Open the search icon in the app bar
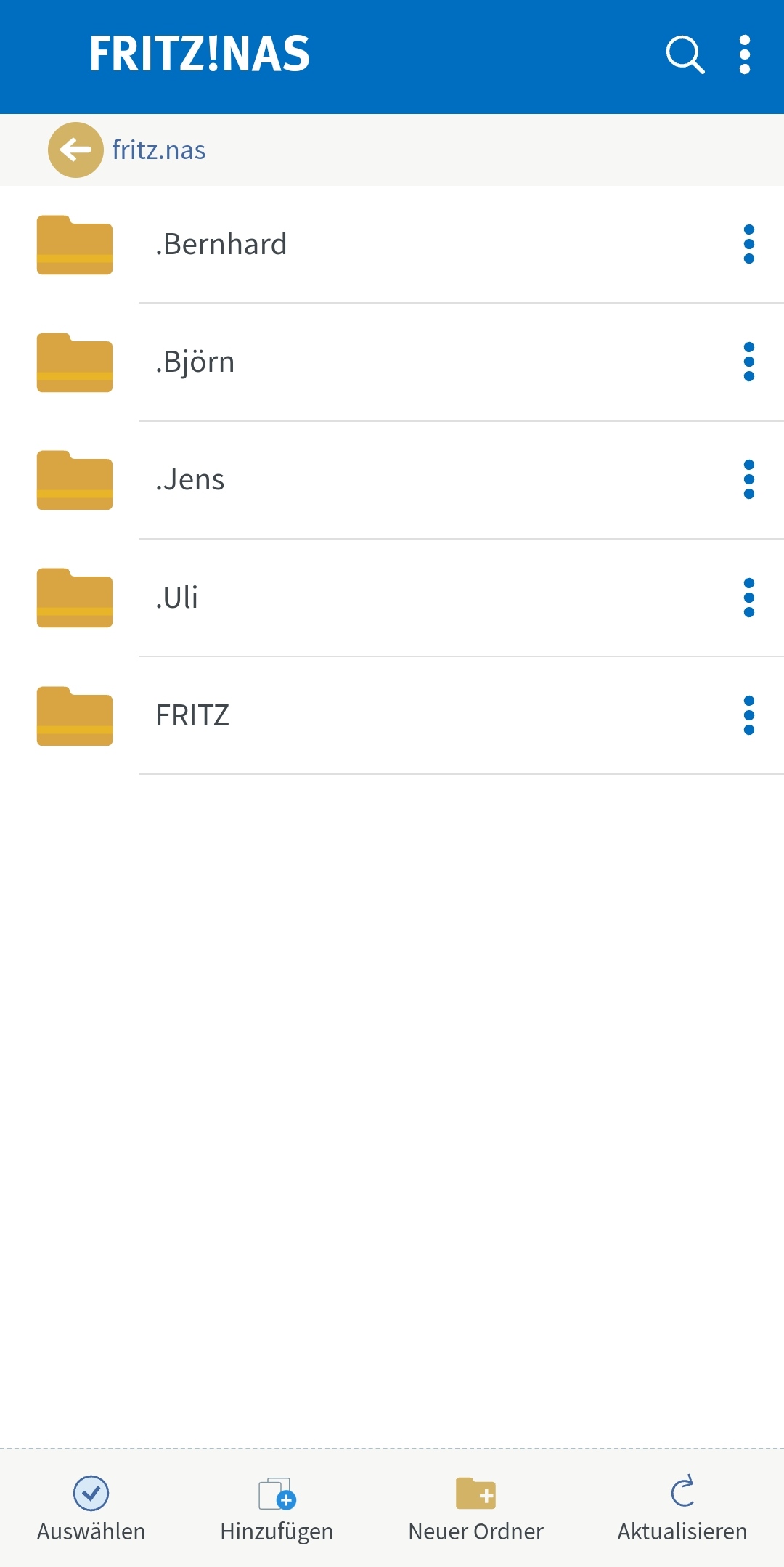This screenshot has height=1567, width=784. (x=685, y=55)
